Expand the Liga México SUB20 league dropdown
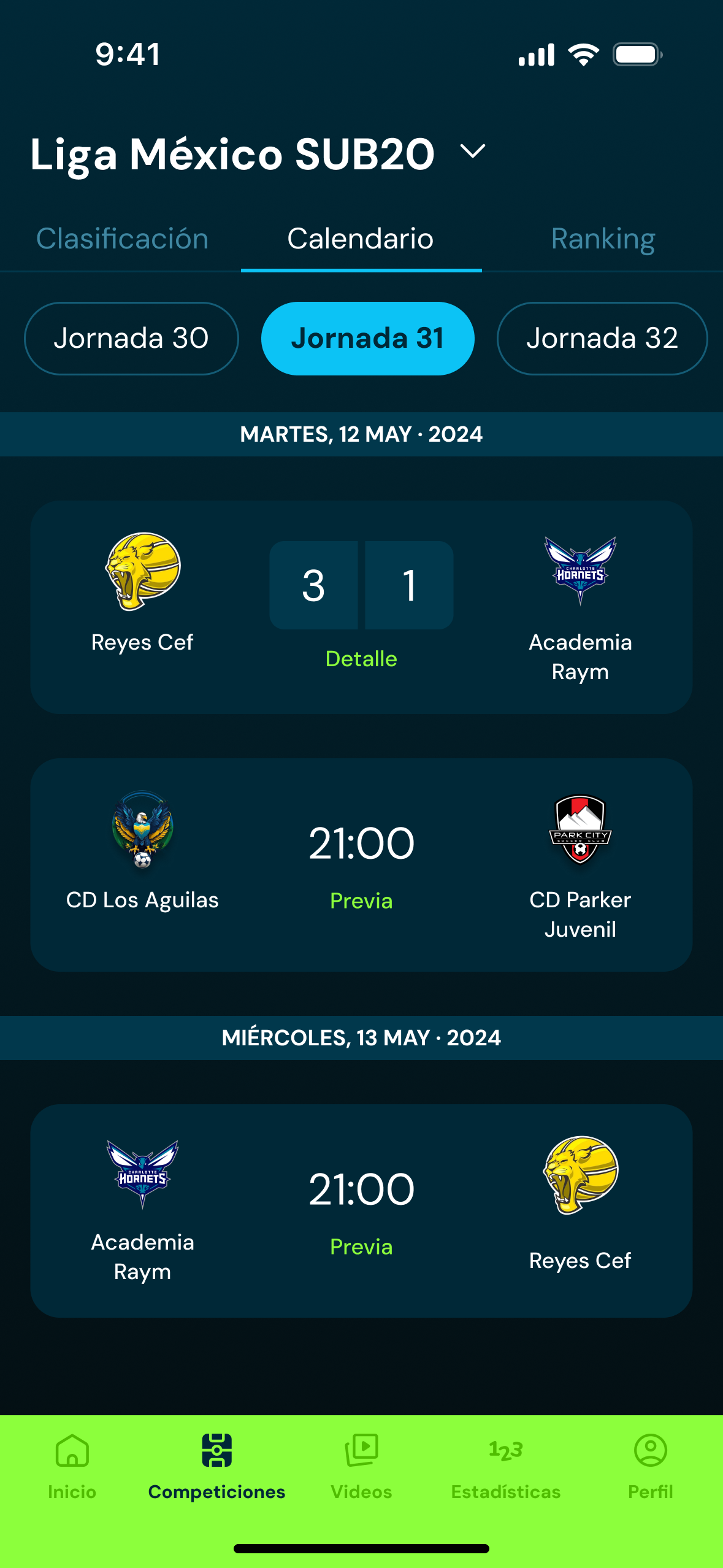Screen dimensions: 723x1568 472,152
